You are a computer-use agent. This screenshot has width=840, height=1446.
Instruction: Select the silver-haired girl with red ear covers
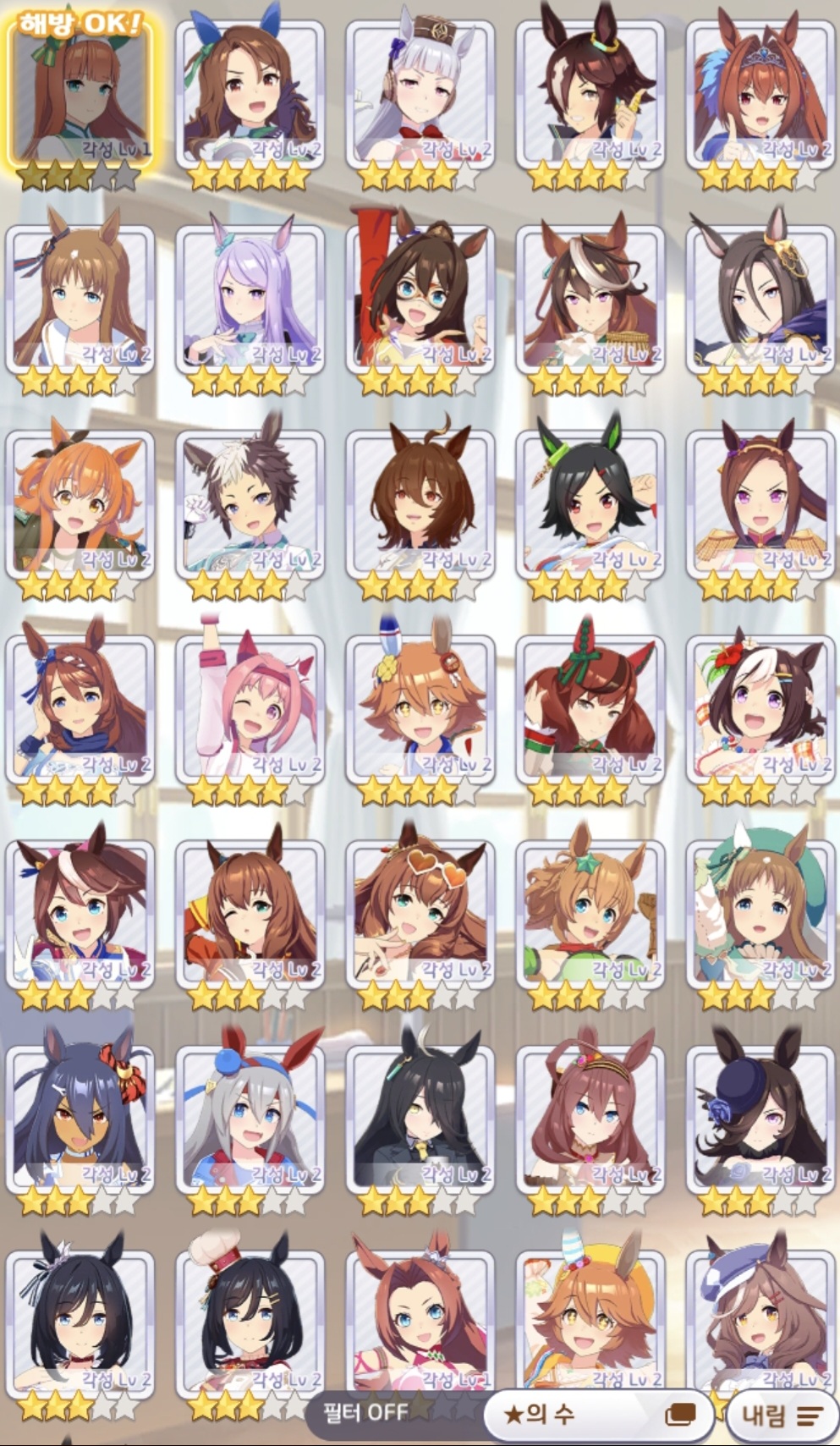250,1117
